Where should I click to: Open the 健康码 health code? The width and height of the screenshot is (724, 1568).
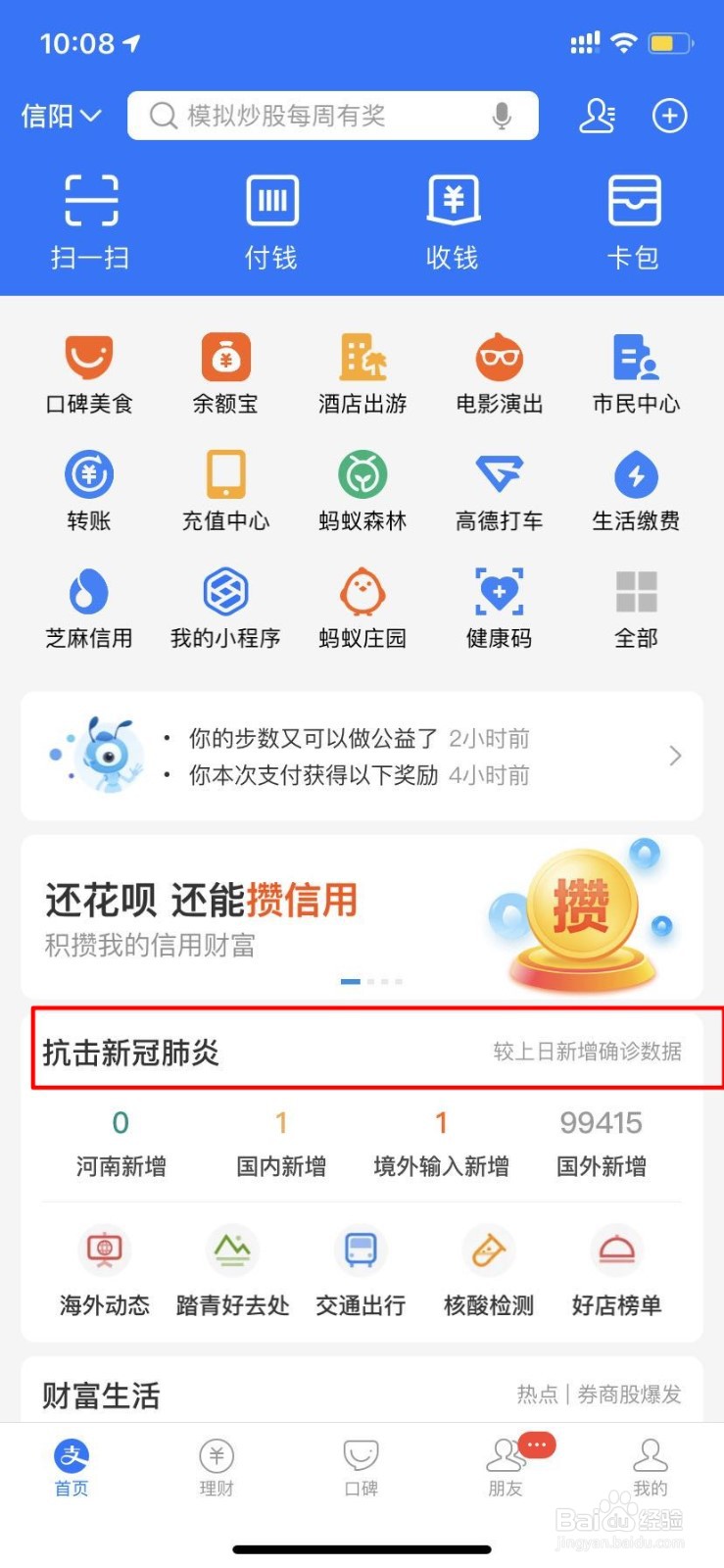(499, 608)
